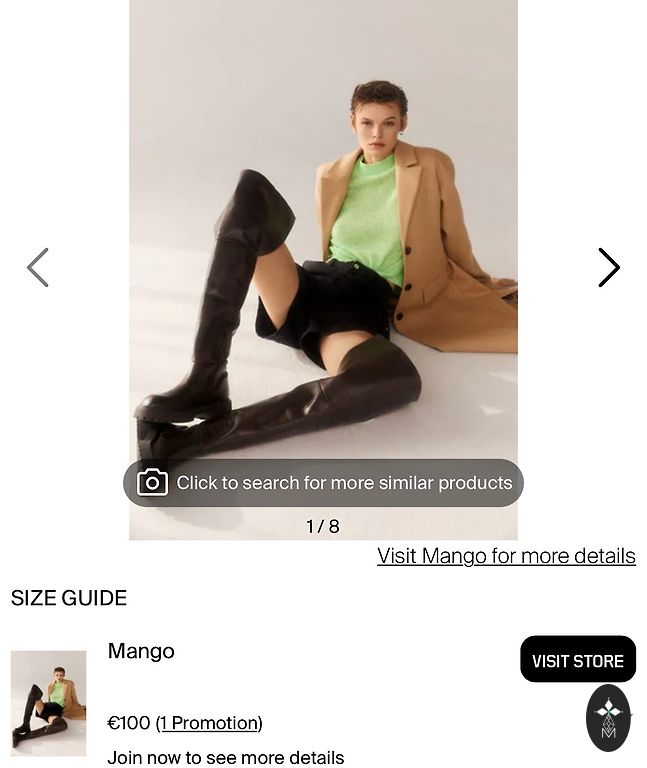The height and width of the screenshot is (768, 647).
Task: Open Visit Mango for more details link
Action: click(x=506, y=556)
